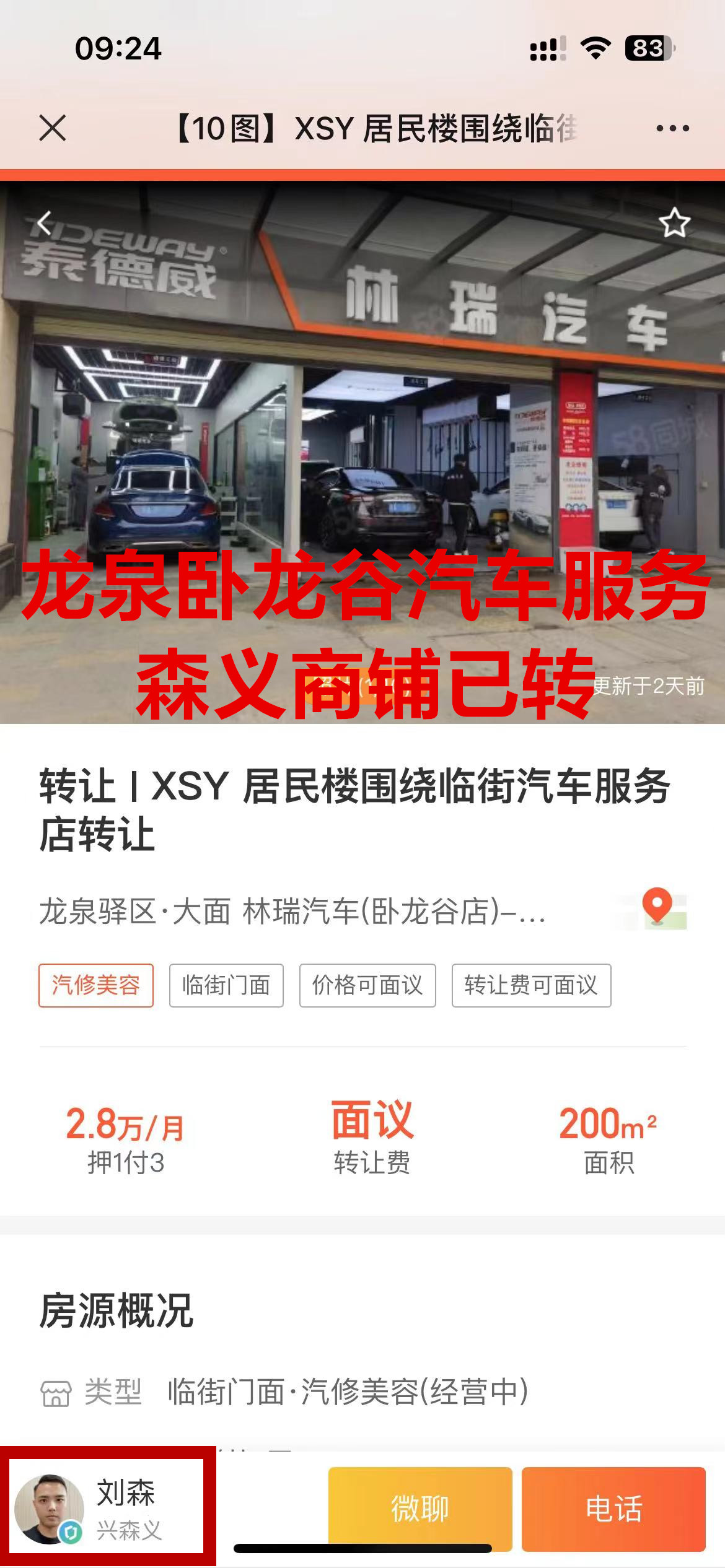This screenshot has width=725, height=1568.
Task: Start a 微聊 chat with the agent
Action: pos(420,1509)
